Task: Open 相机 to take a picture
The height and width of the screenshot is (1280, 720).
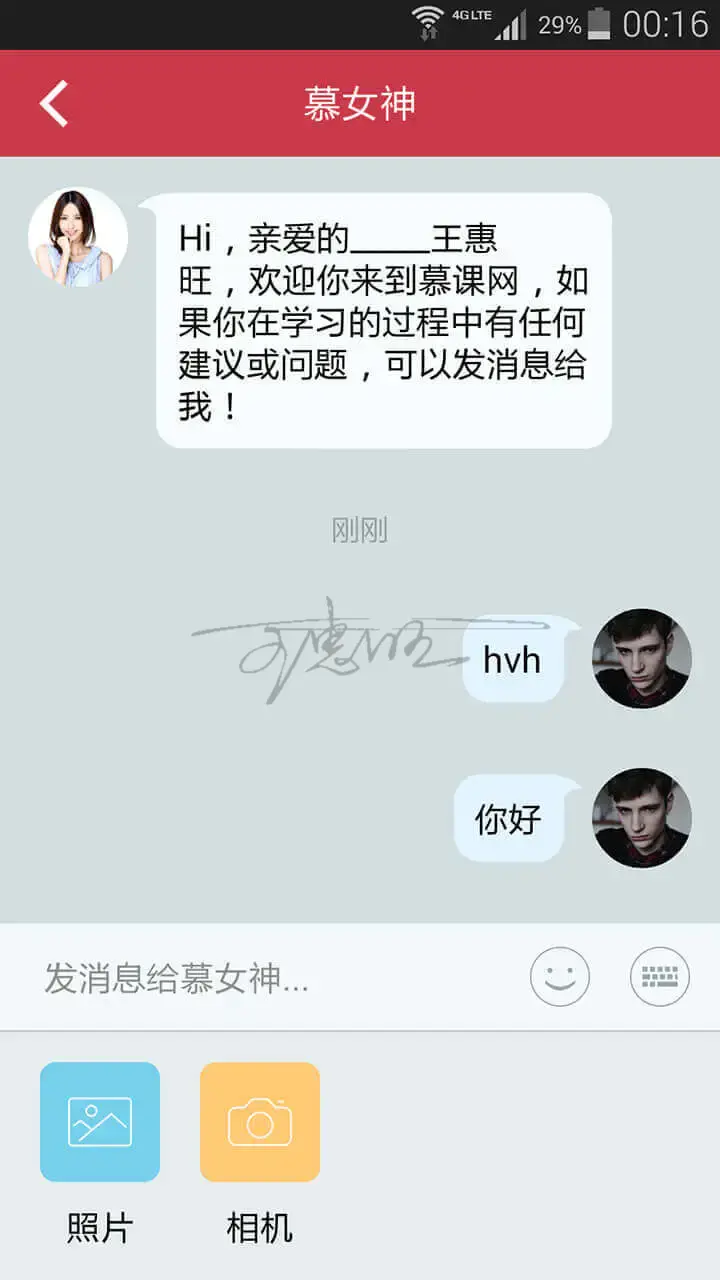Action: pyautogui.click(x=260, y=1122)
